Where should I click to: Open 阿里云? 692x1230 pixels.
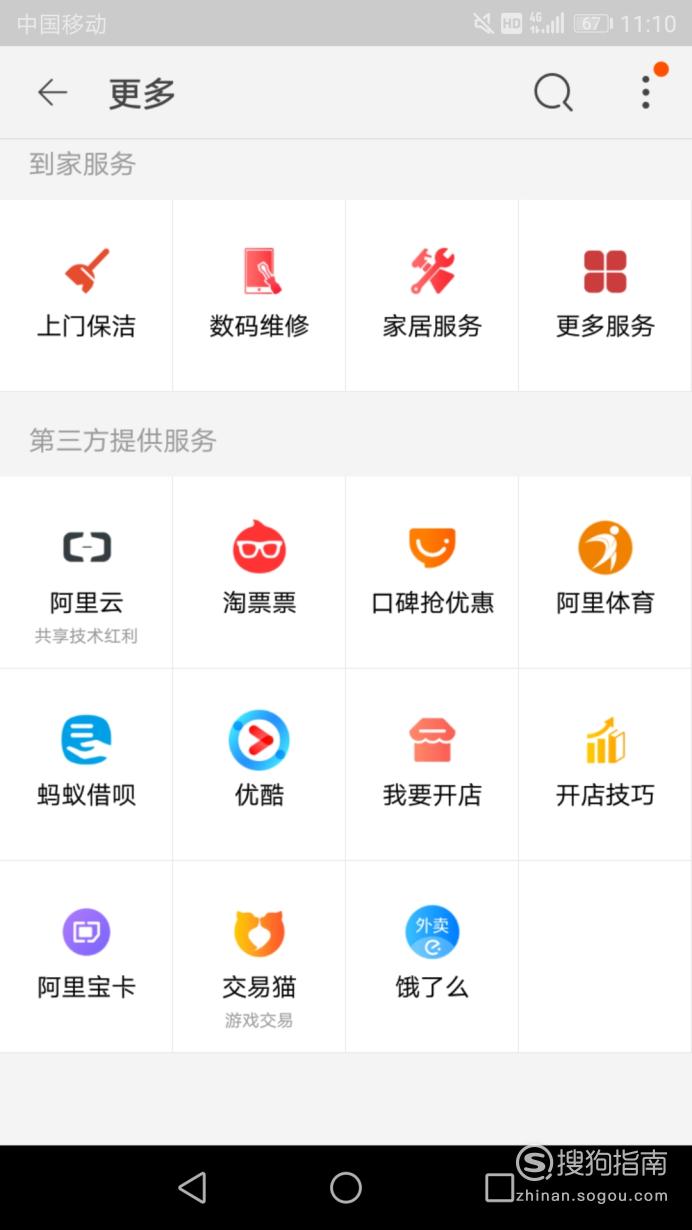(86, 572)
